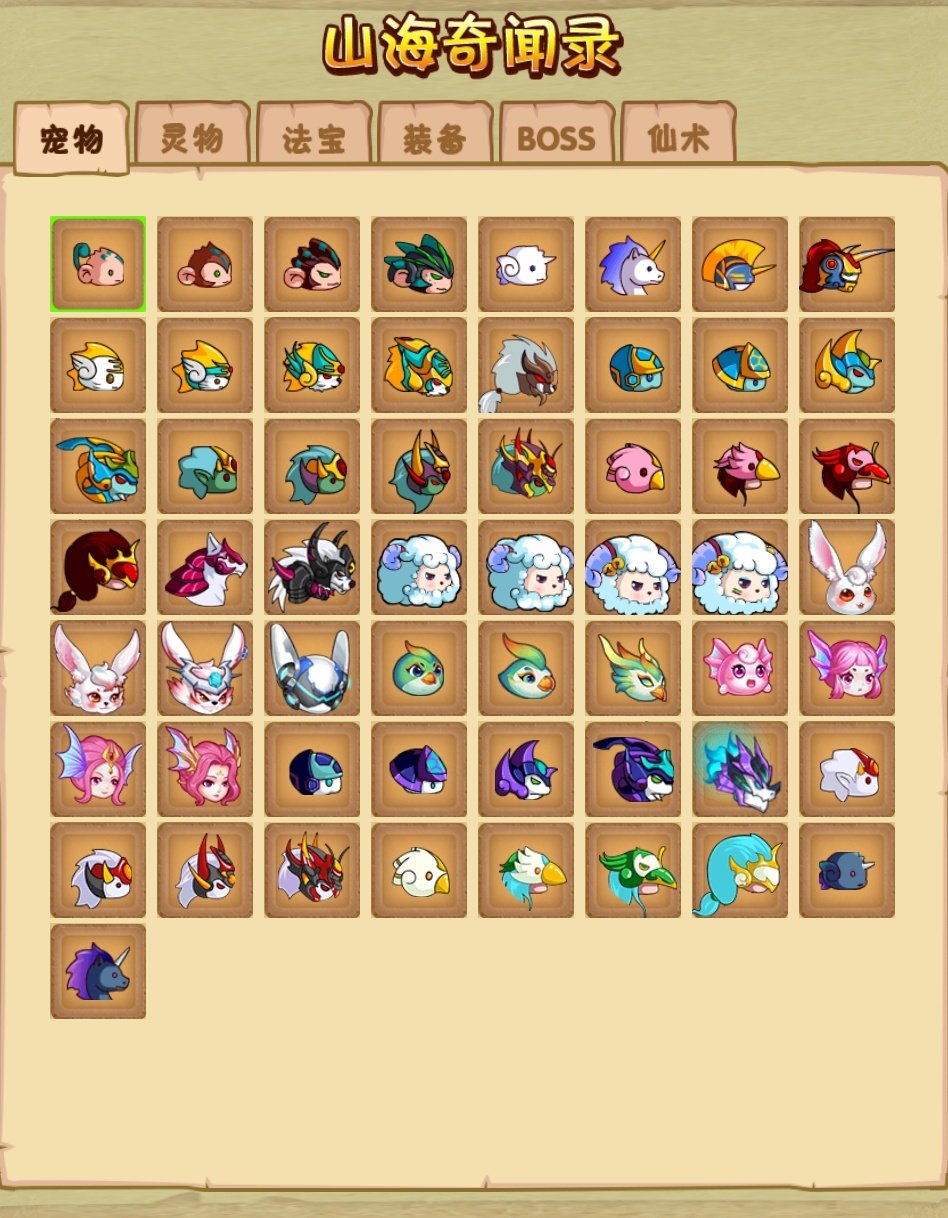Open the white rabbit with long ears tile
Image resolution: width=948 pixels, height=1218 pixels.
[x=846, y=568]
